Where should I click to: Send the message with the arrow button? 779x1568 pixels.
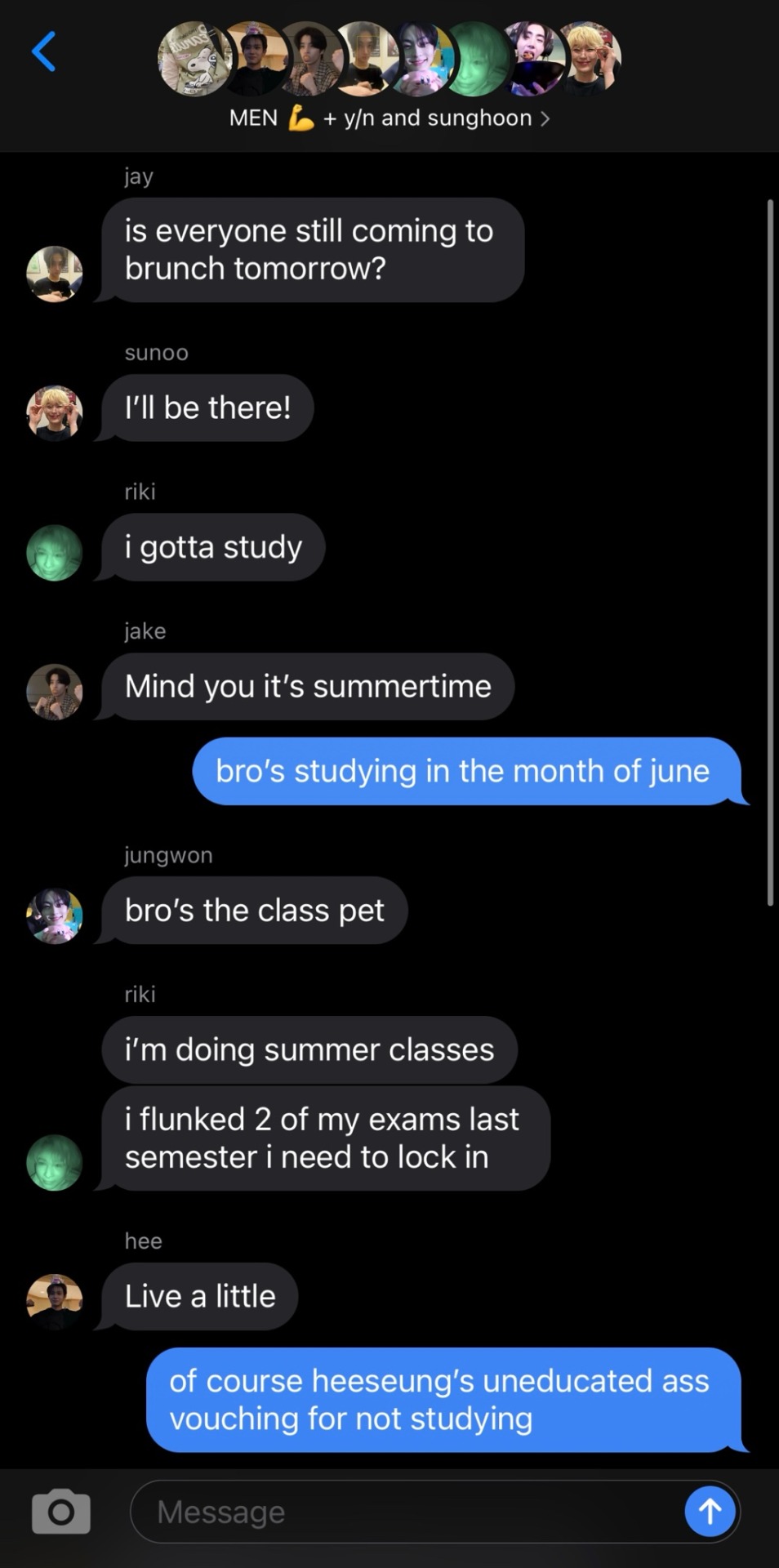[709, 1512]
